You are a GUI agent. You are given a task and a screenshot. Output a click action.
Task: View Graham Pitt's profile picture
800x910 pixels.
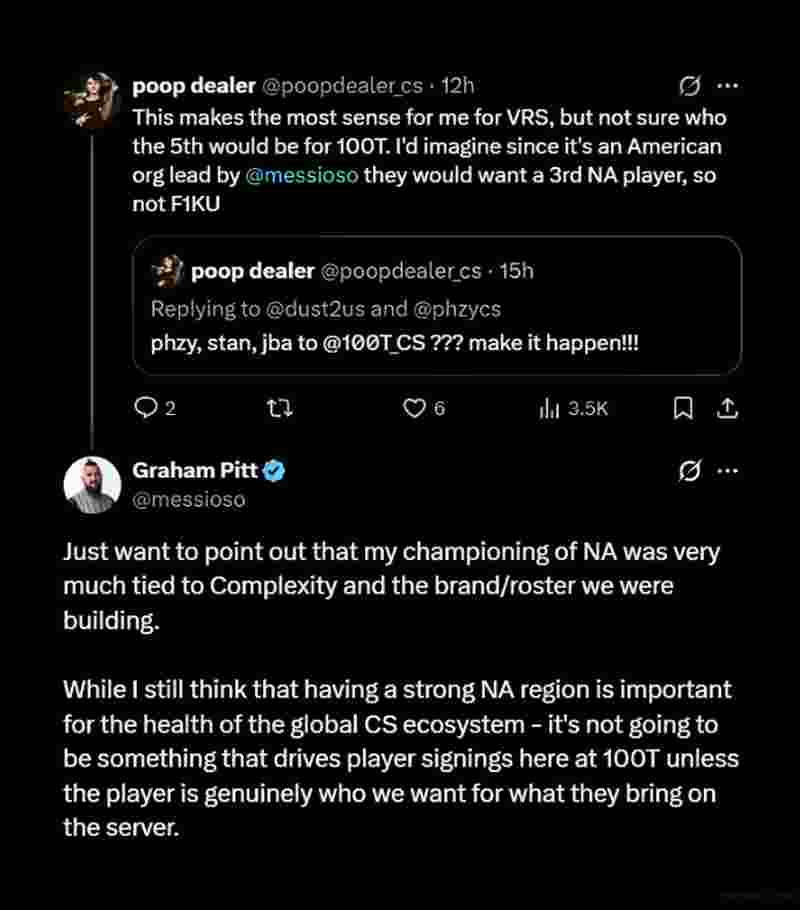(x=93, y=484)
